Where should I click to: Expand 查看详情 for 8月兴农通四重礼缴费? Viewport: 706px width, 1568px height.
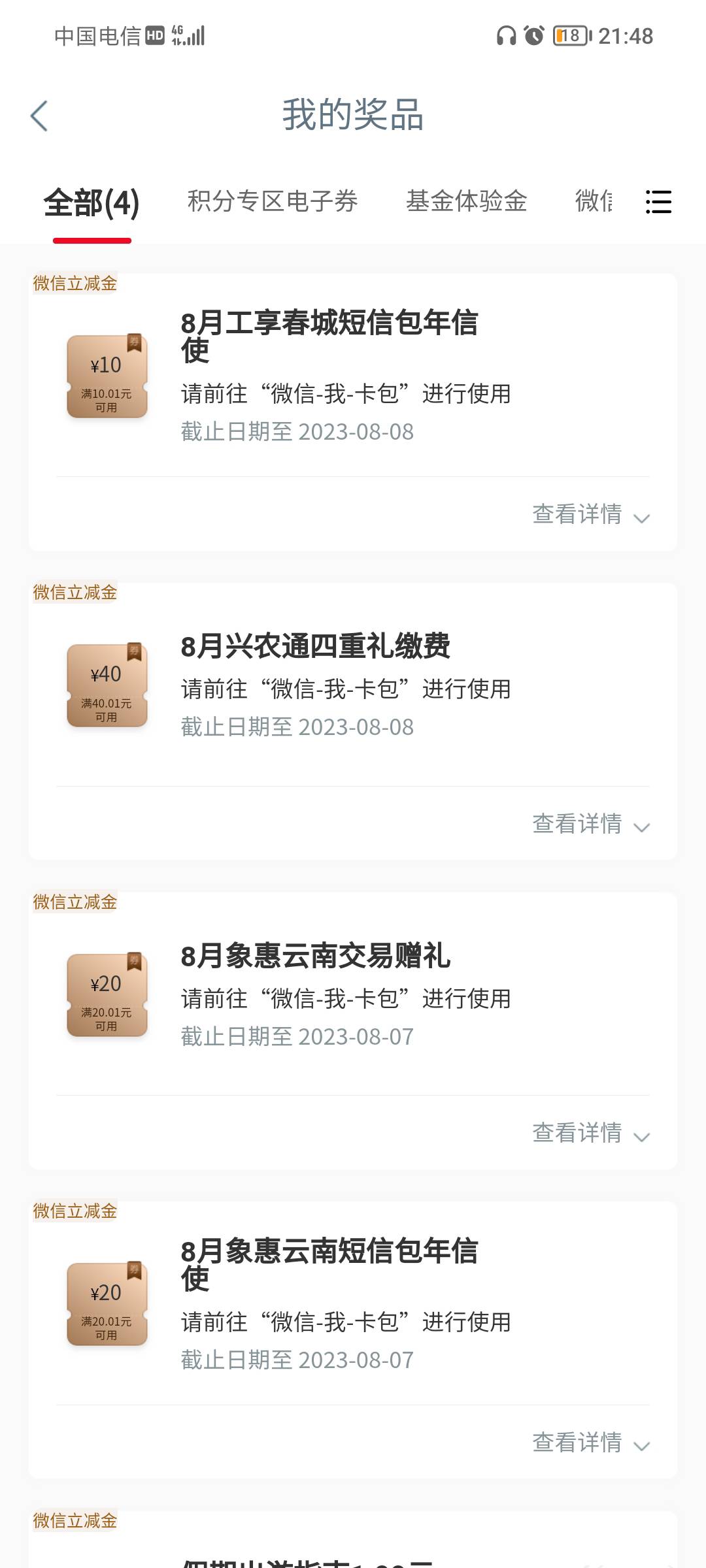tap(591, 824)
